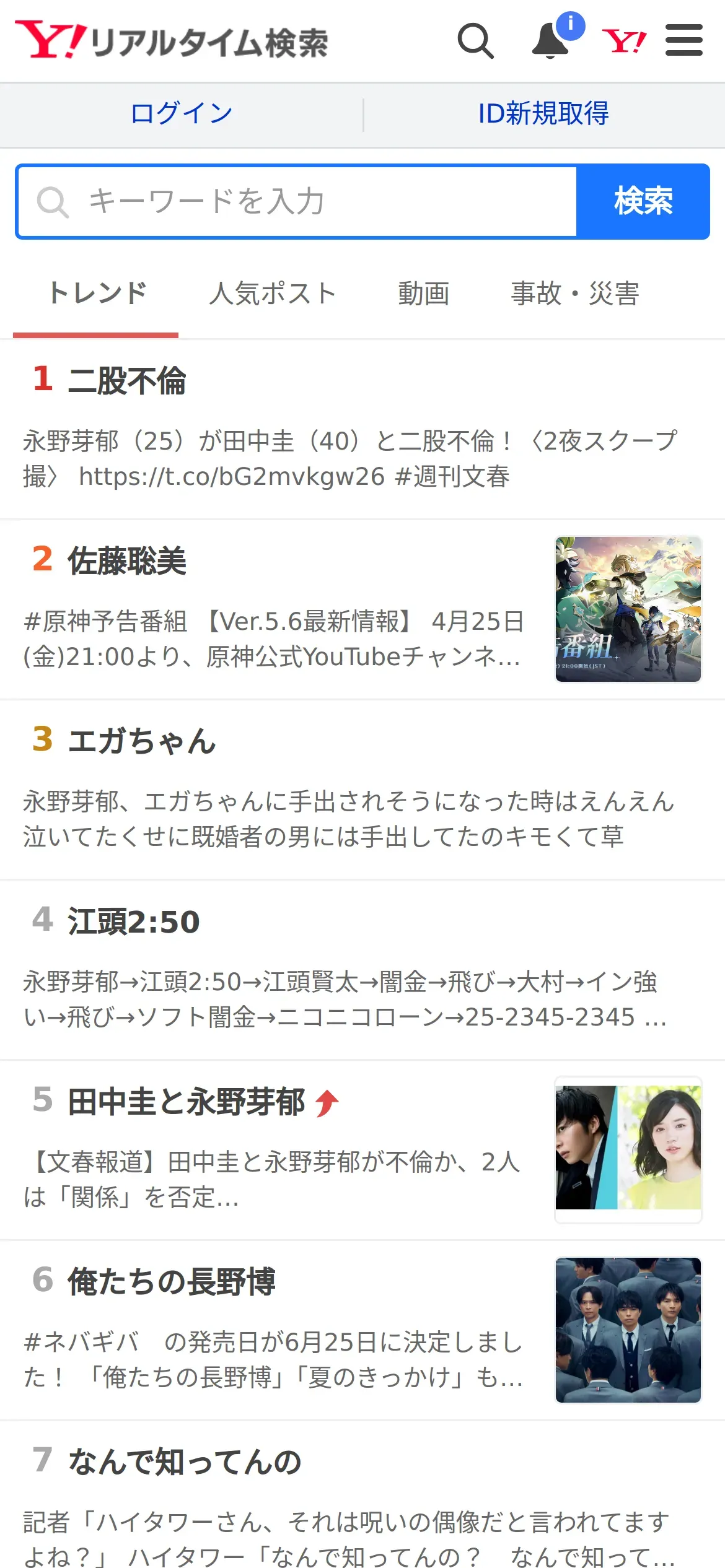
Task: Open the notifications bell
Action: (x=551, y=41)
